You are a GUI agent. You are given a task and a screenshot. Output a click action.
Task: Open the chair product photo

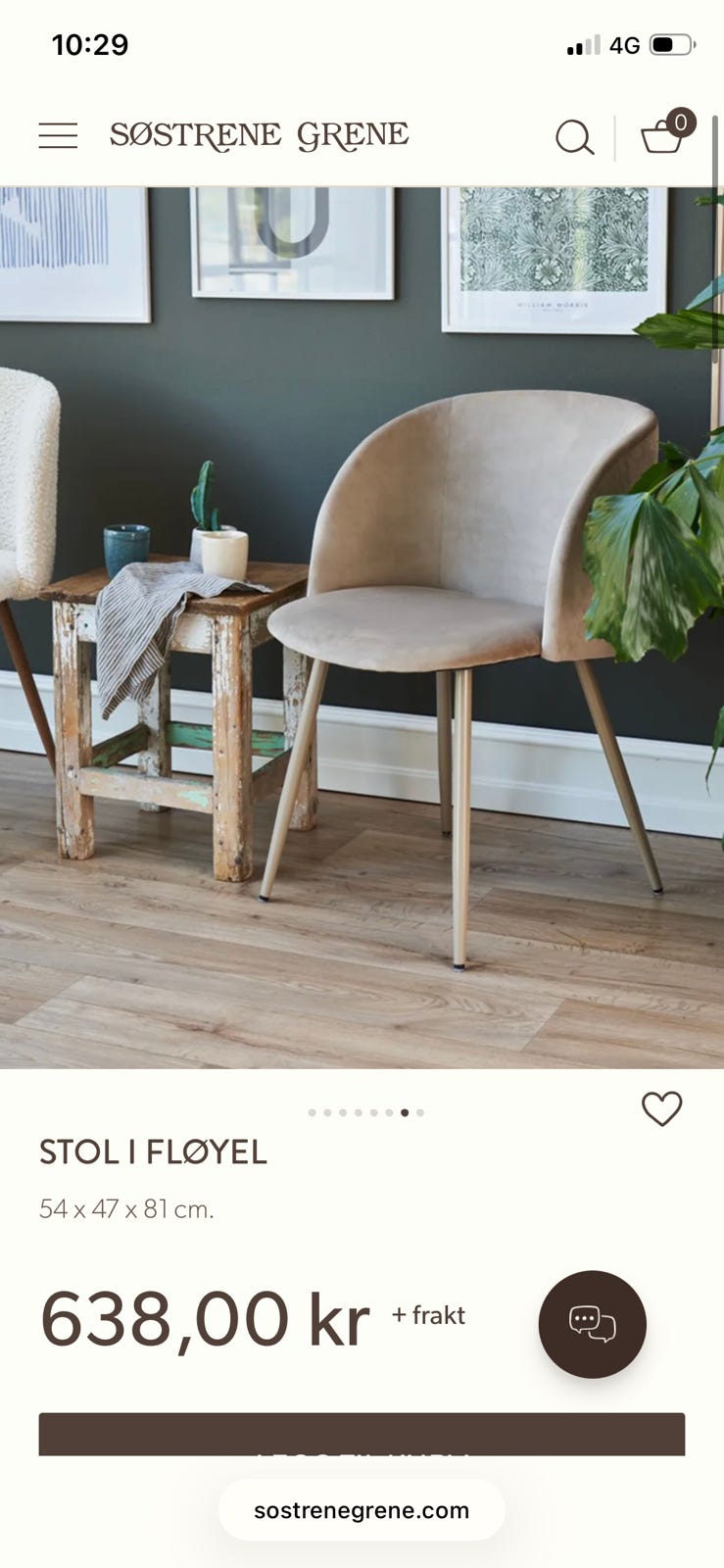tap(362, 627)
